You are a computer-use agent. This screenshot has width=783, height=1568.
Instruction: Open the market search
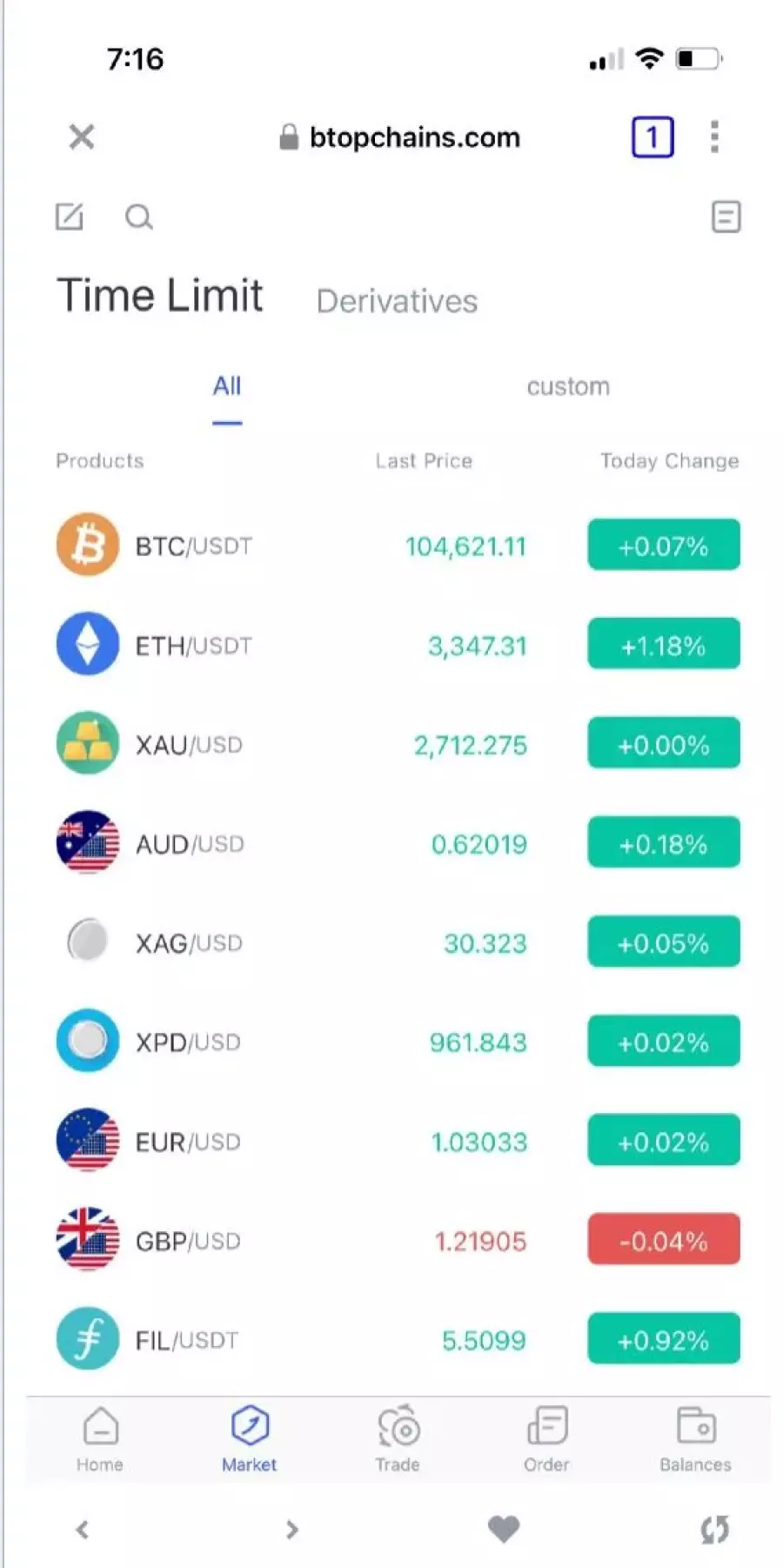pos(139,217)
